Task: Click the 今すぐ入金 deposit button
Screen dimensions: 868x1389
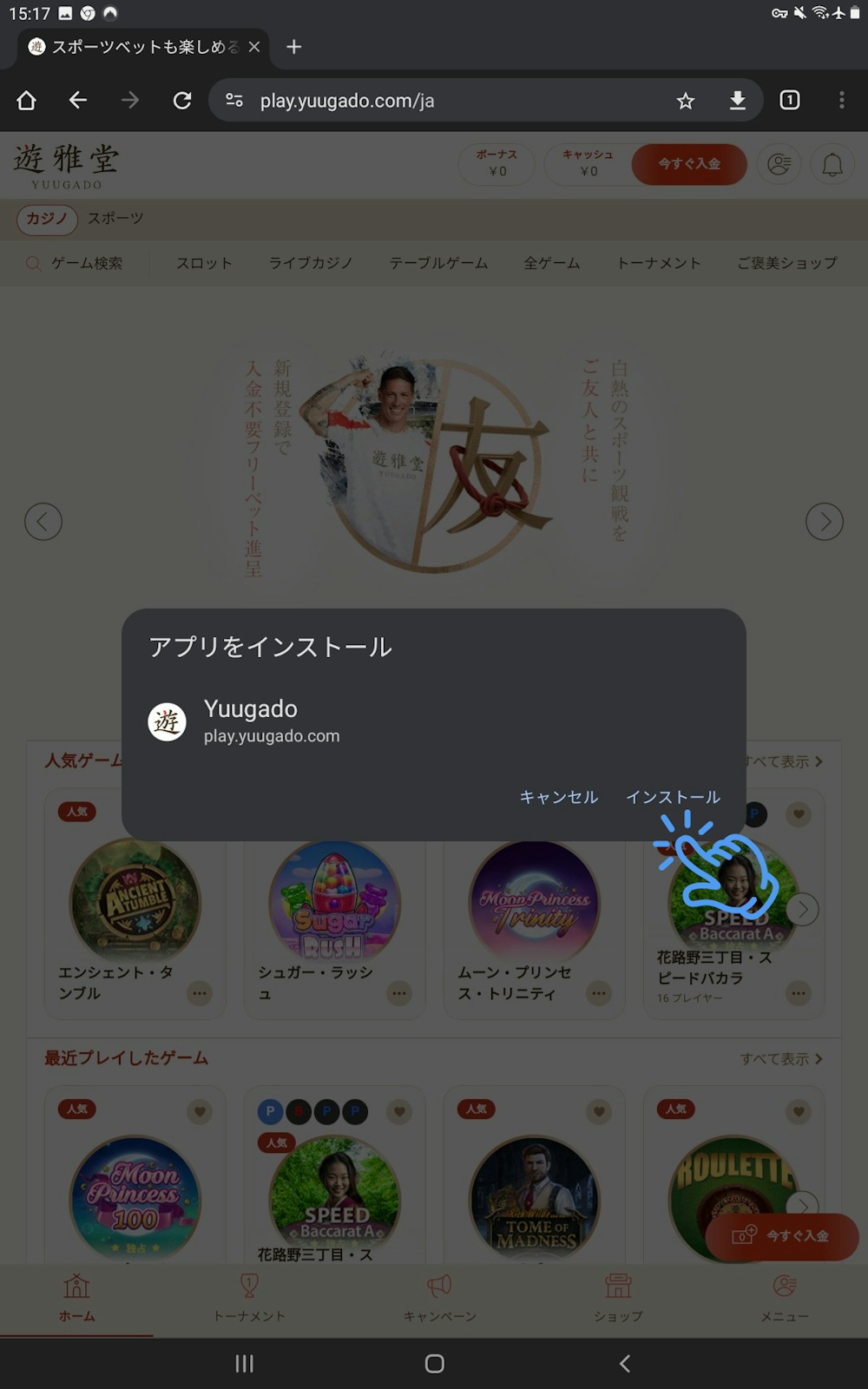Action: (x=690, y=164)
